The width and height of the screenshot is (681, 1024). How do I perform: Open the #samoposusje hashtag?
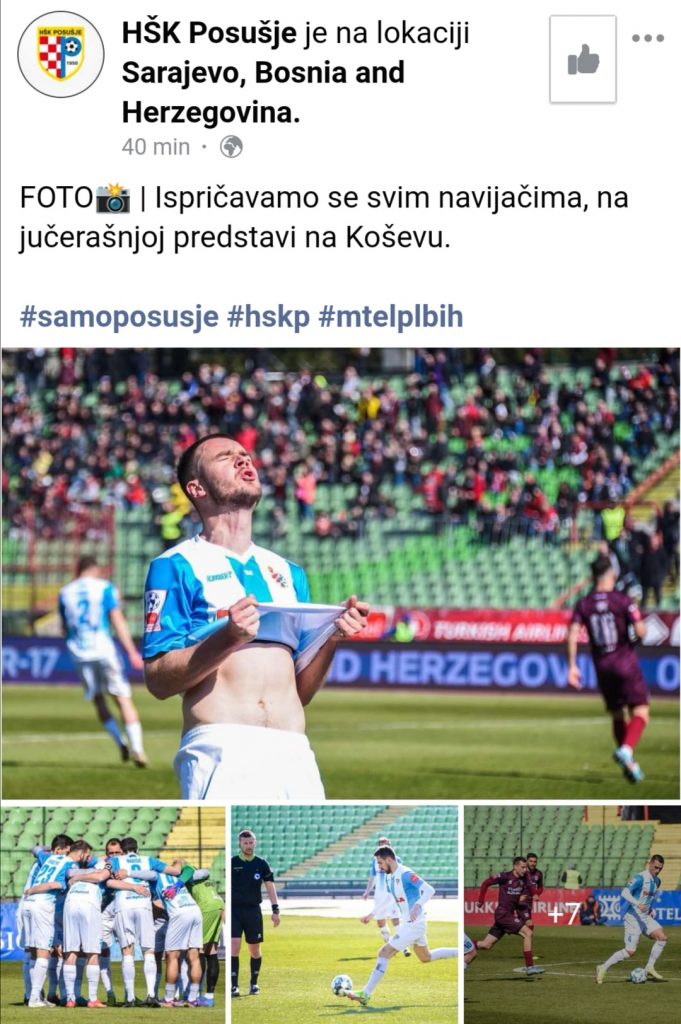tap(118, 317)
